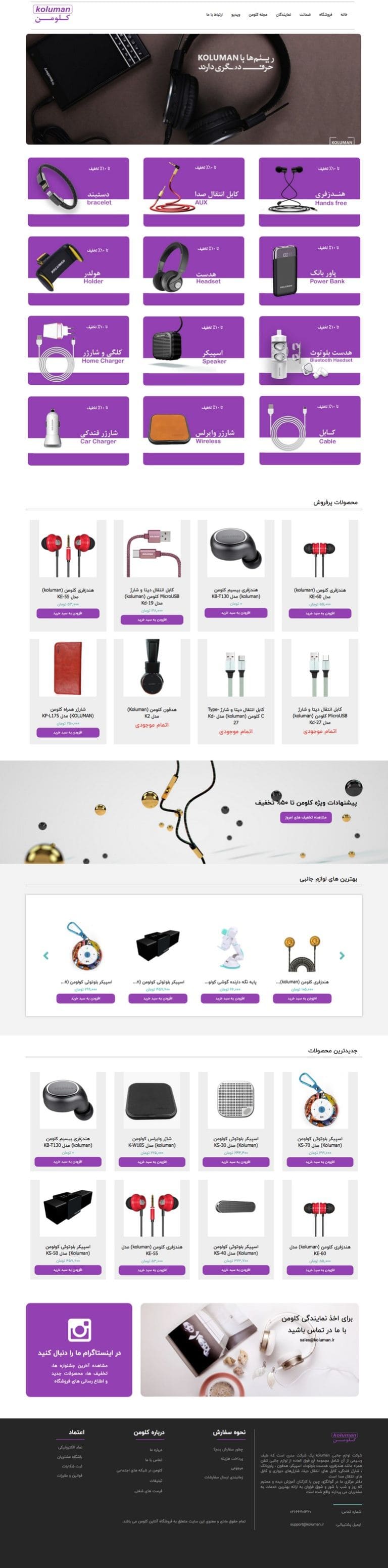The width and height of the screenshot is (388, 1568).
Task: Open the Hands free category tile
Action: pyautogui.click(x=309, y=192)
